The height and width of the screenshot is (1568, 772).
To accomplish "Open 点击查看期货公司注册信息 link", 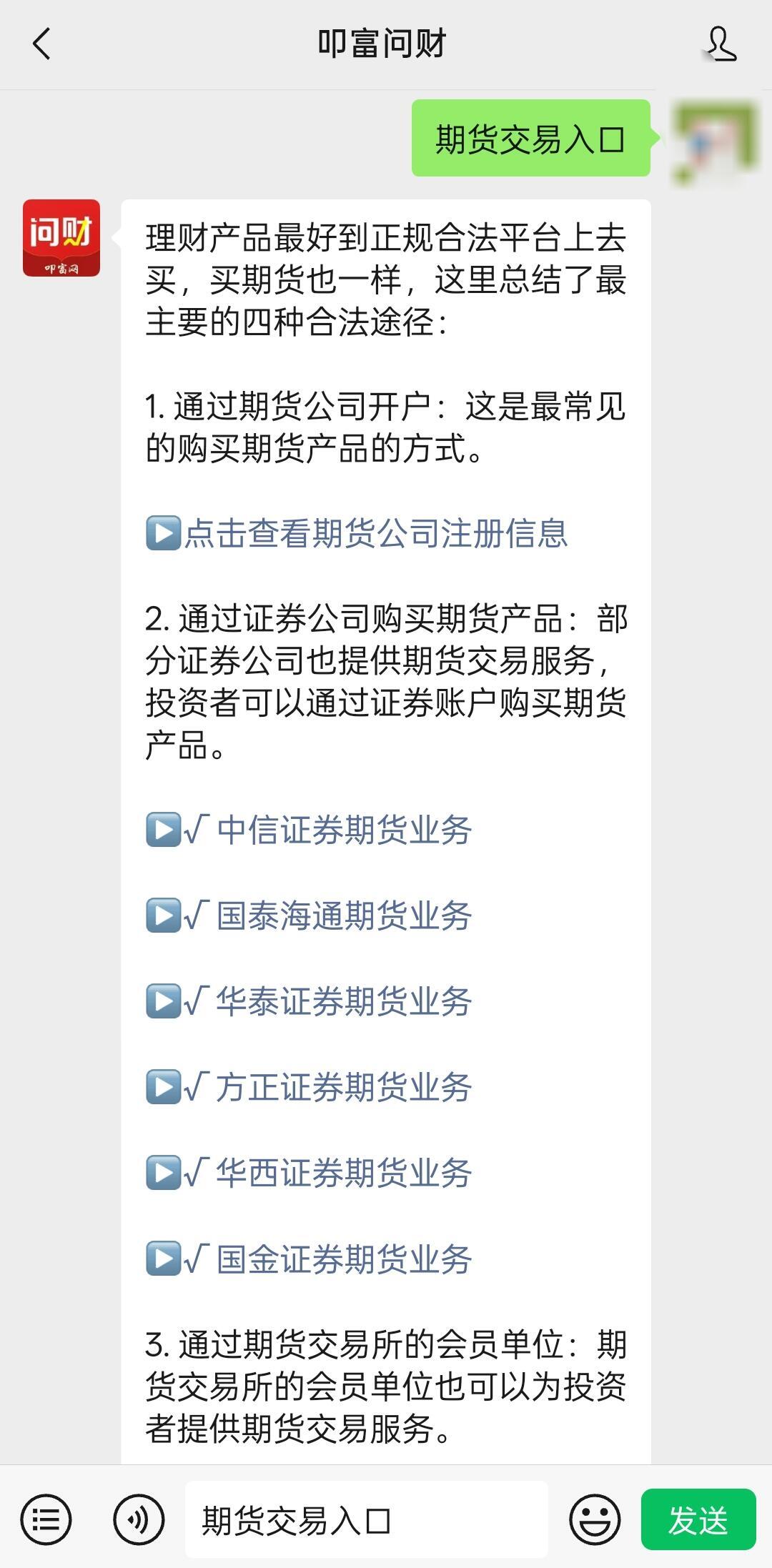I will 357,533.
